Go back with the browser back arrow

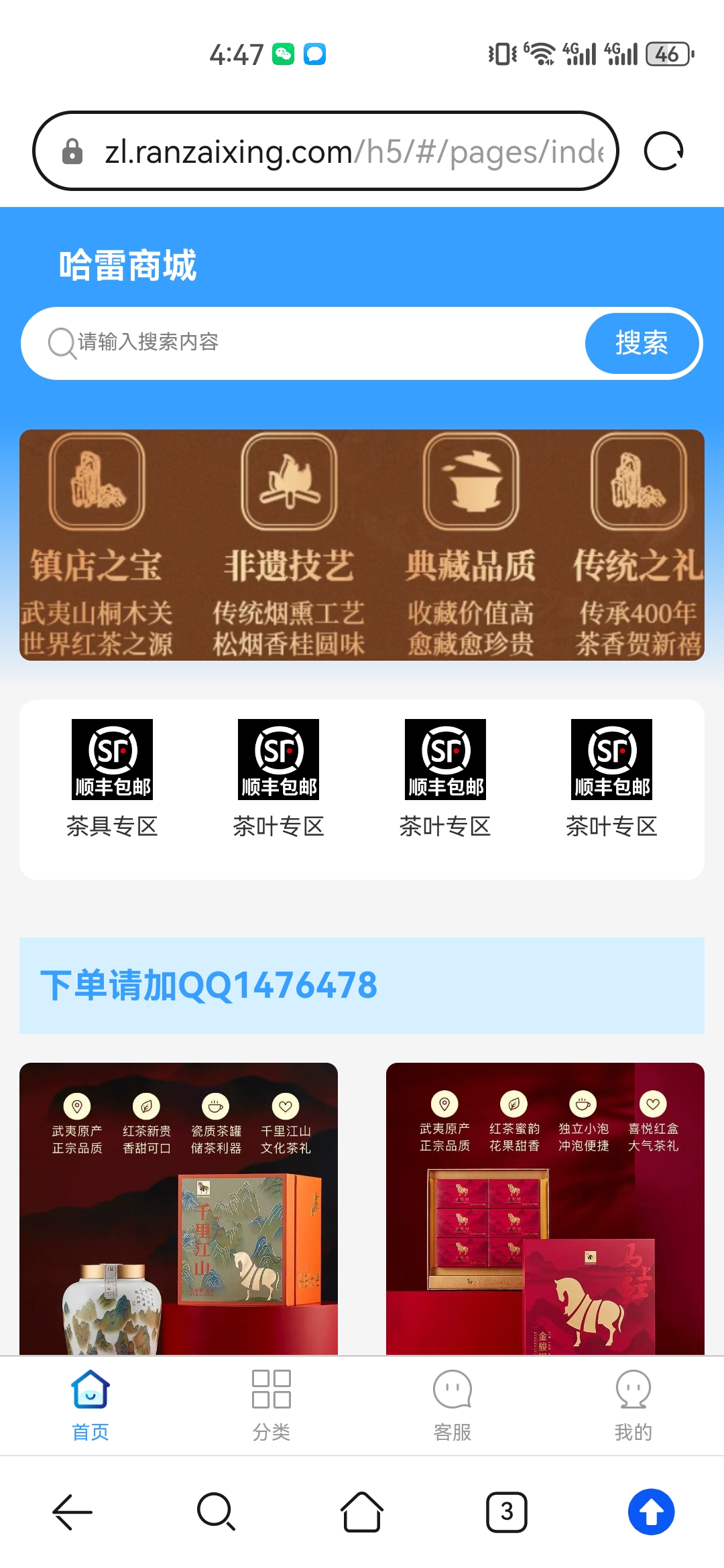pyautogui.click(x=72, y=1512)
